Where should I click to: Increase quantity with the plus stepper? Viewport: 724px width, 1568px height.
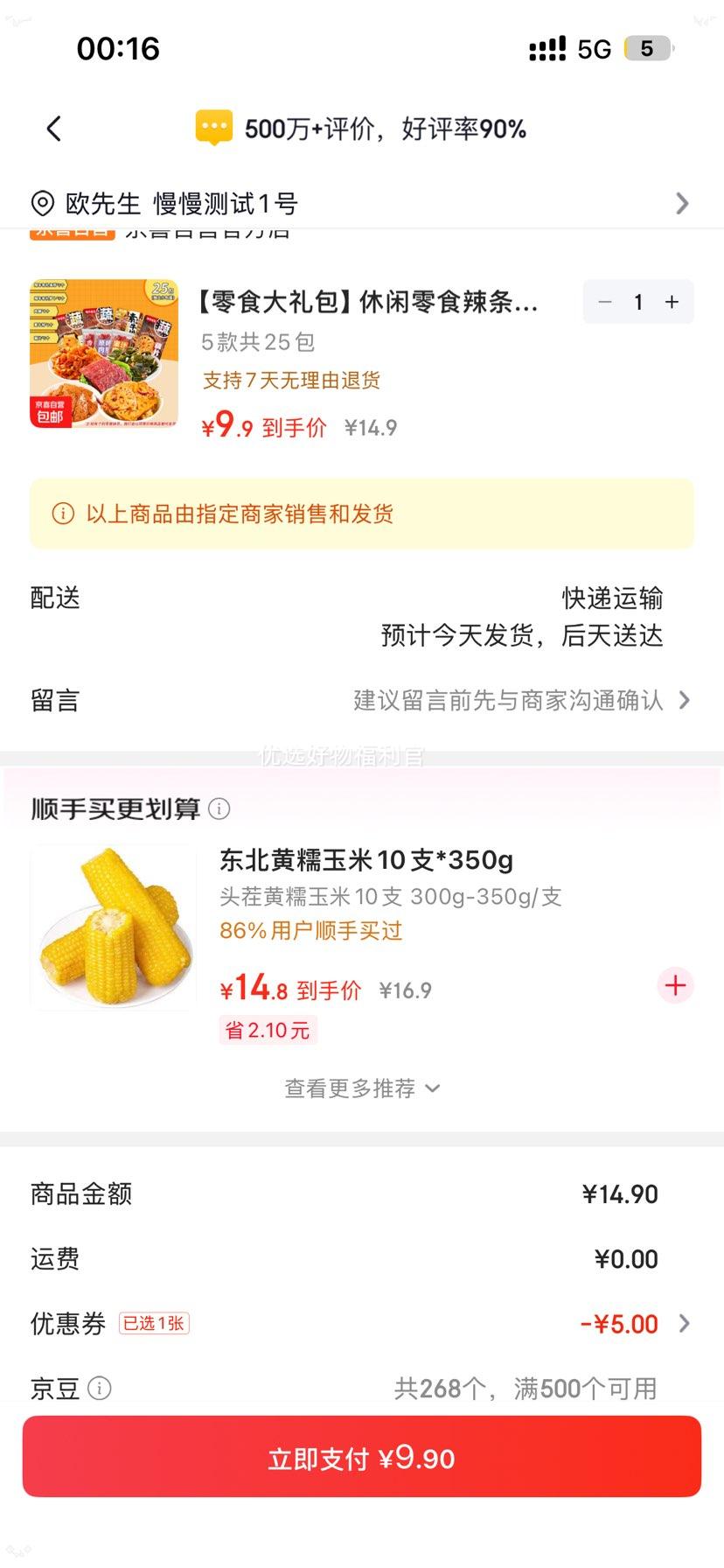(672, 302)
